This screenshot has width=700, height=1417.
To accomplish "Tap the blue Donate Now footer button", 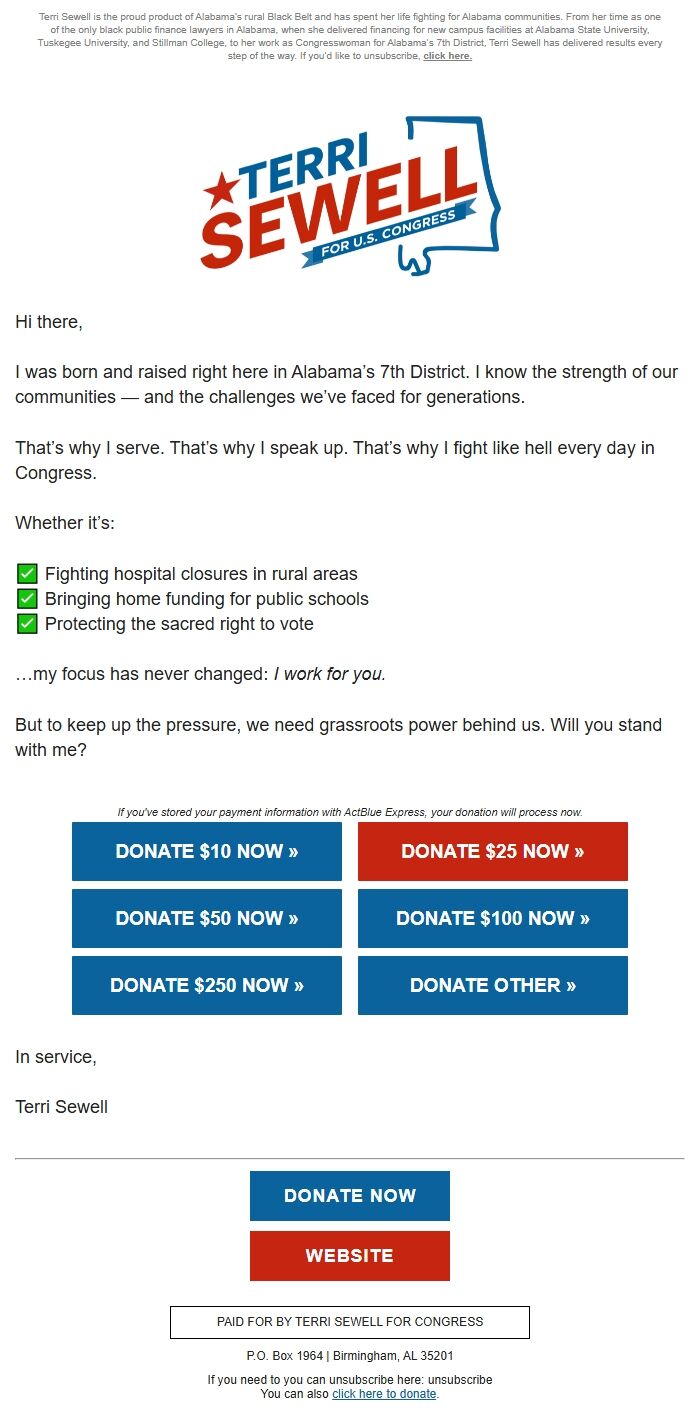I will tap(349, 1195).
